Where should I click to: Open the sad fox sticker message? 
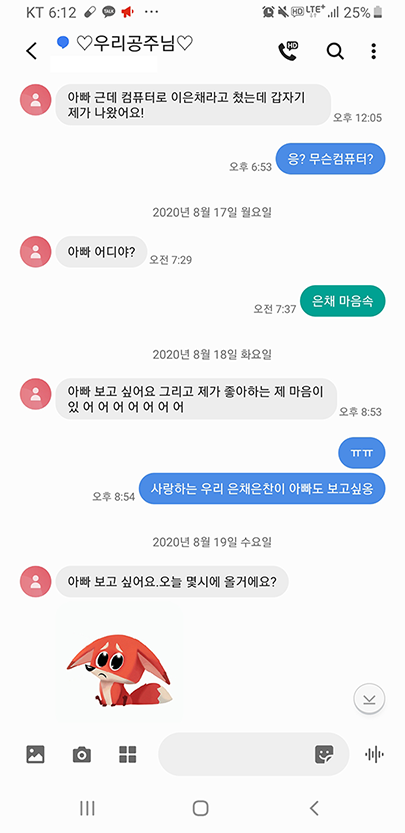pyautogui.click(x=119, y=664)
